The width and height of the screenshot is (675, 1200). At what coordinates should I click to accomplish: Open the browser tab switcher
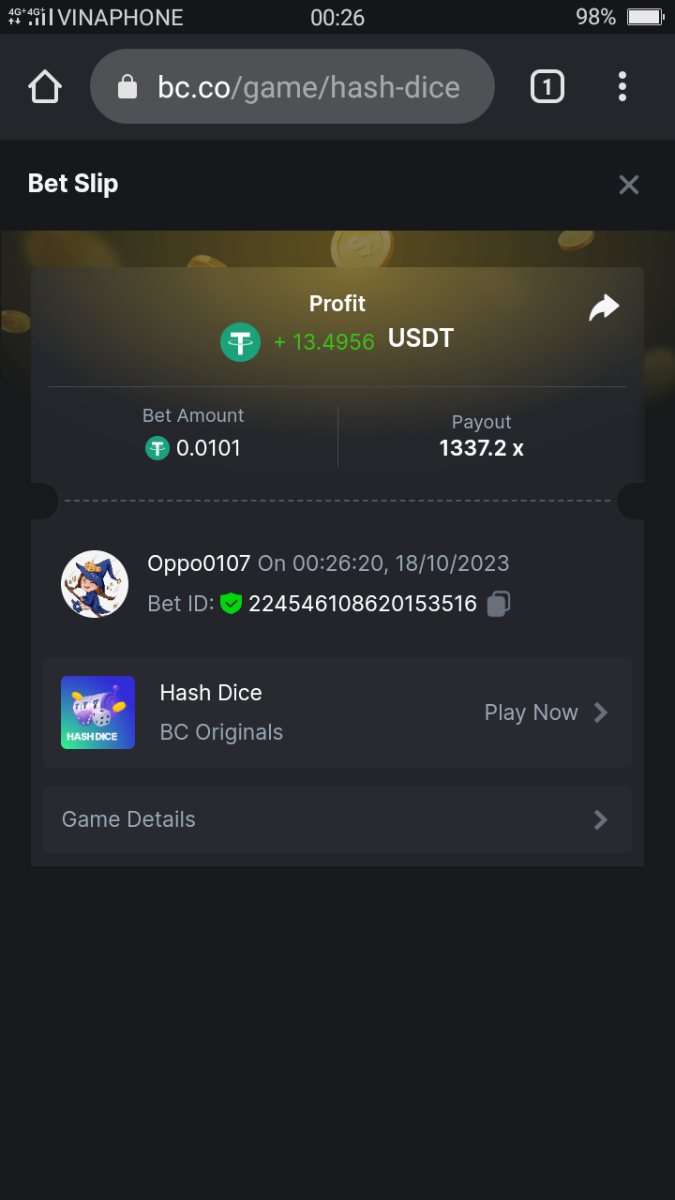pos(546,87)
